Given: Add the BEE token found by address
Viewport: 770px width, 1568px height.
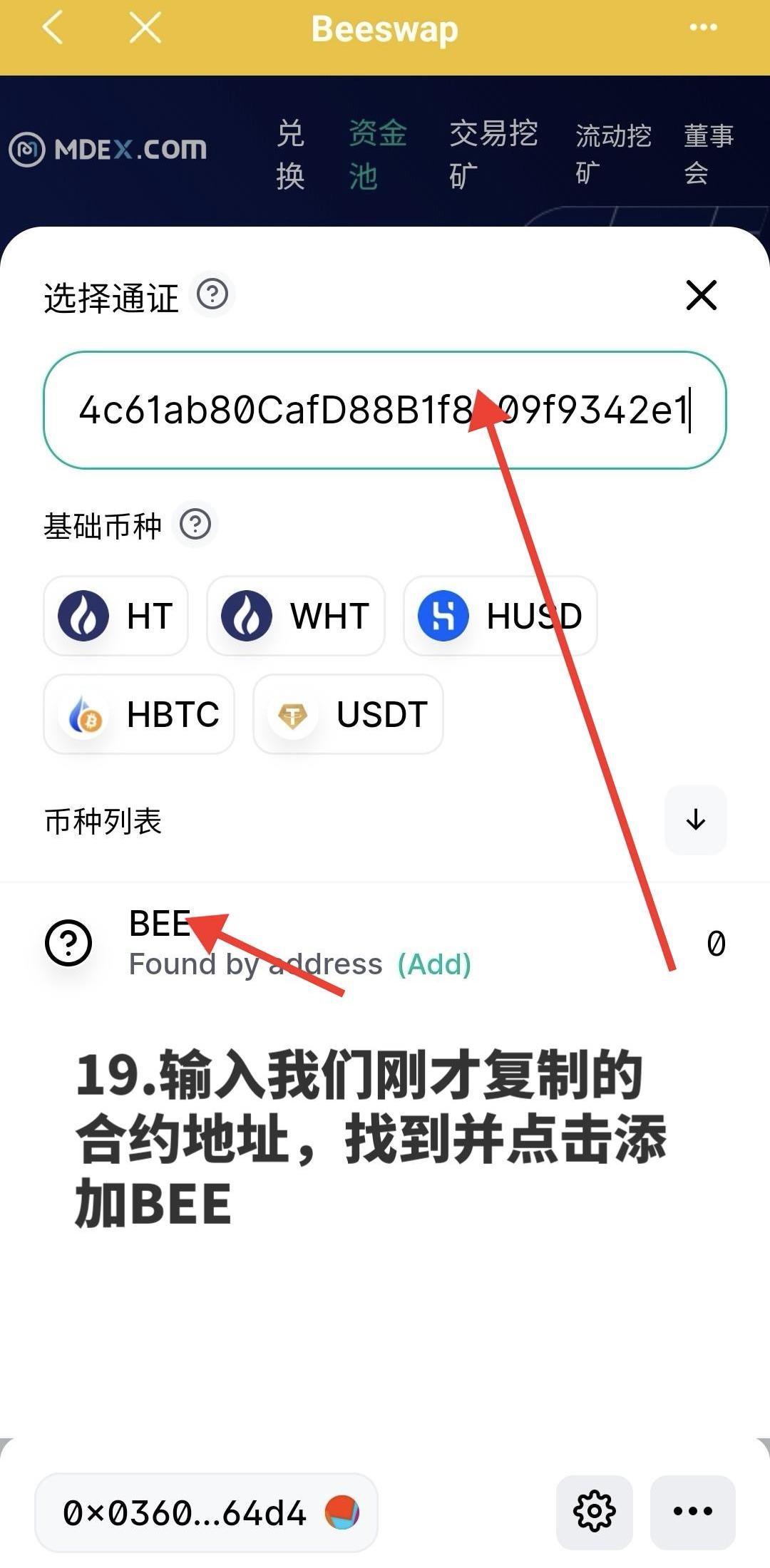Looking at the screenshot, I should click(433, 964).
